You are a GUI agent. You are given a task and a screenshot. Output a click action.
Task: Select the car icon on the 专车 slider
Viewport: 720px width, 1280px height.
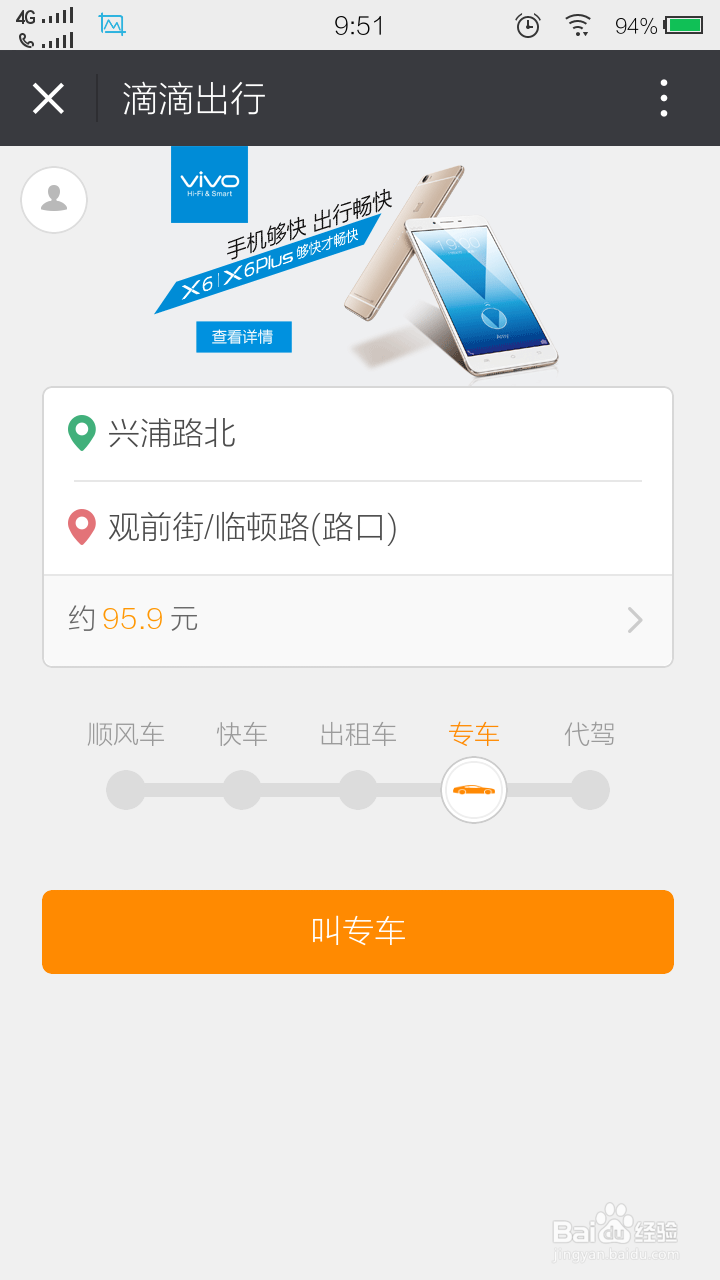[473, 789]
